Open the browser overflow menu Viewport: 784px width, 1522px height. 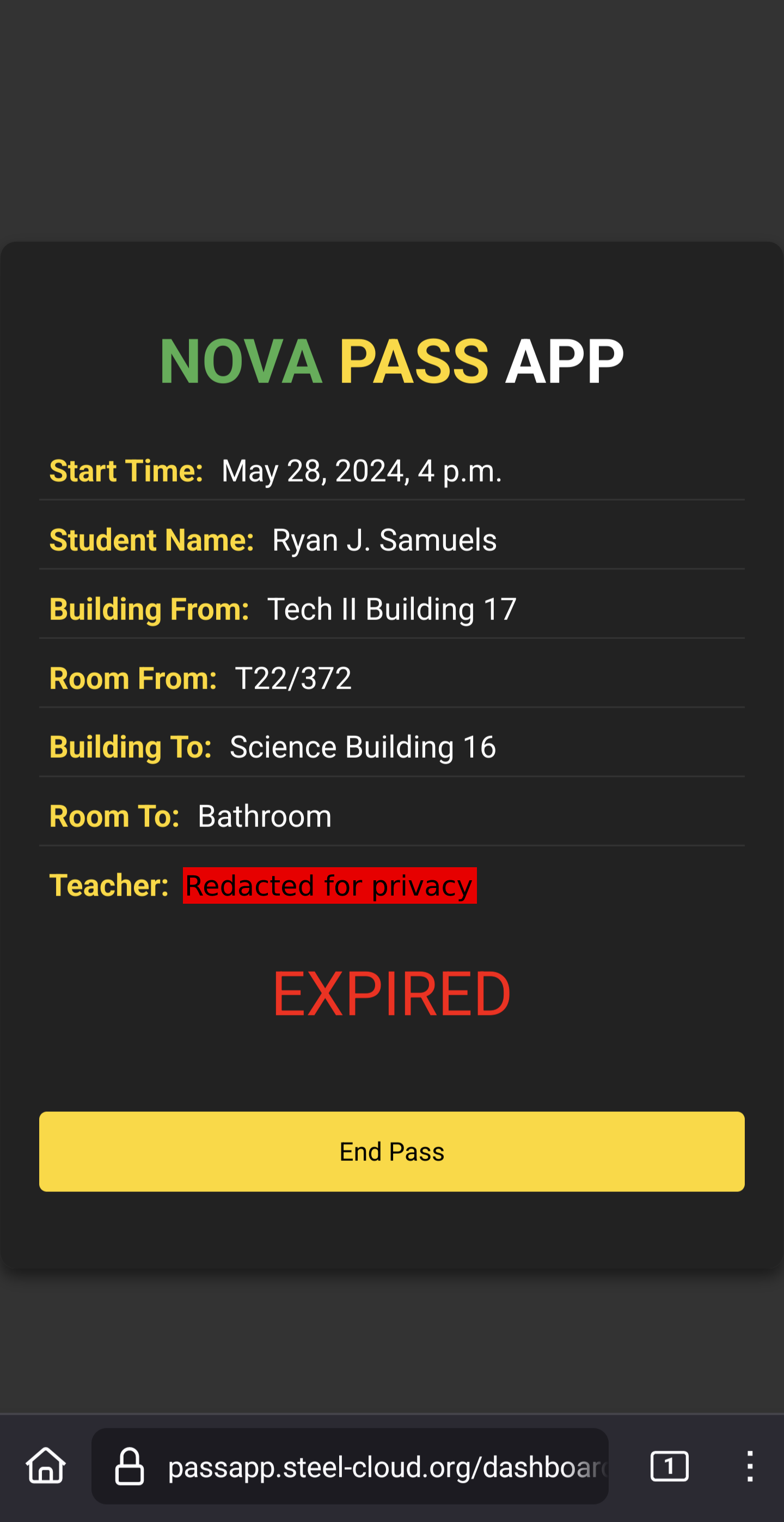pyautogui.click(x=749, y=1466)
